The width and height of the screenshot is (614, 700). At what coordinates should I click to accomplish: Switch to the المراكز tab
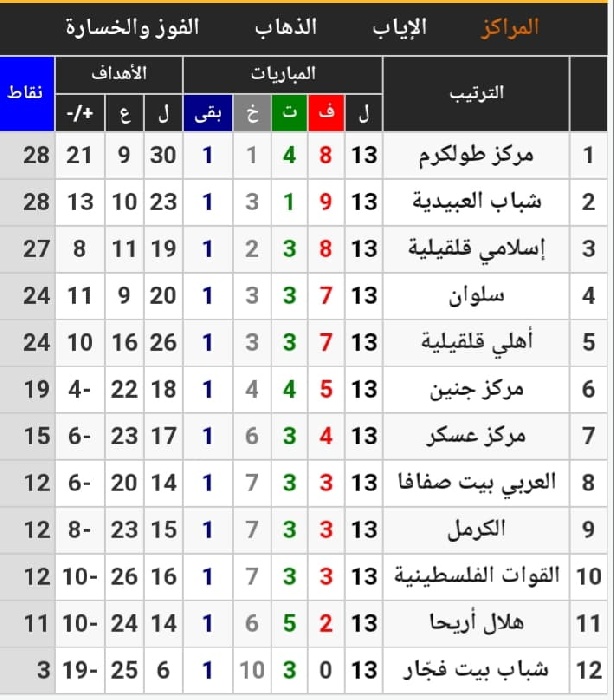(507, 27)
